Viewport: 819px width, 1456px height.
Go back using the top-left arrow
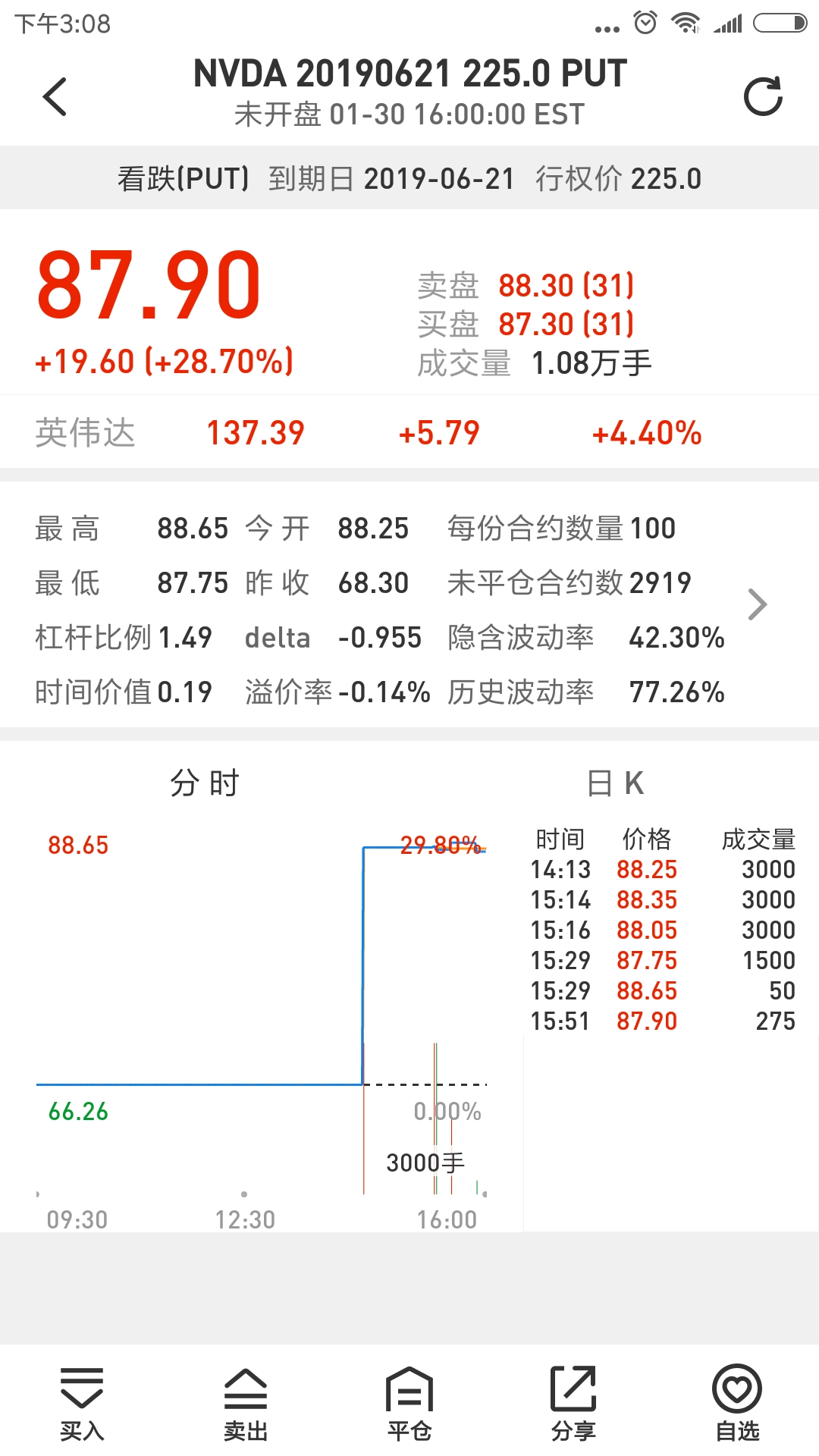tap(55, 96)
